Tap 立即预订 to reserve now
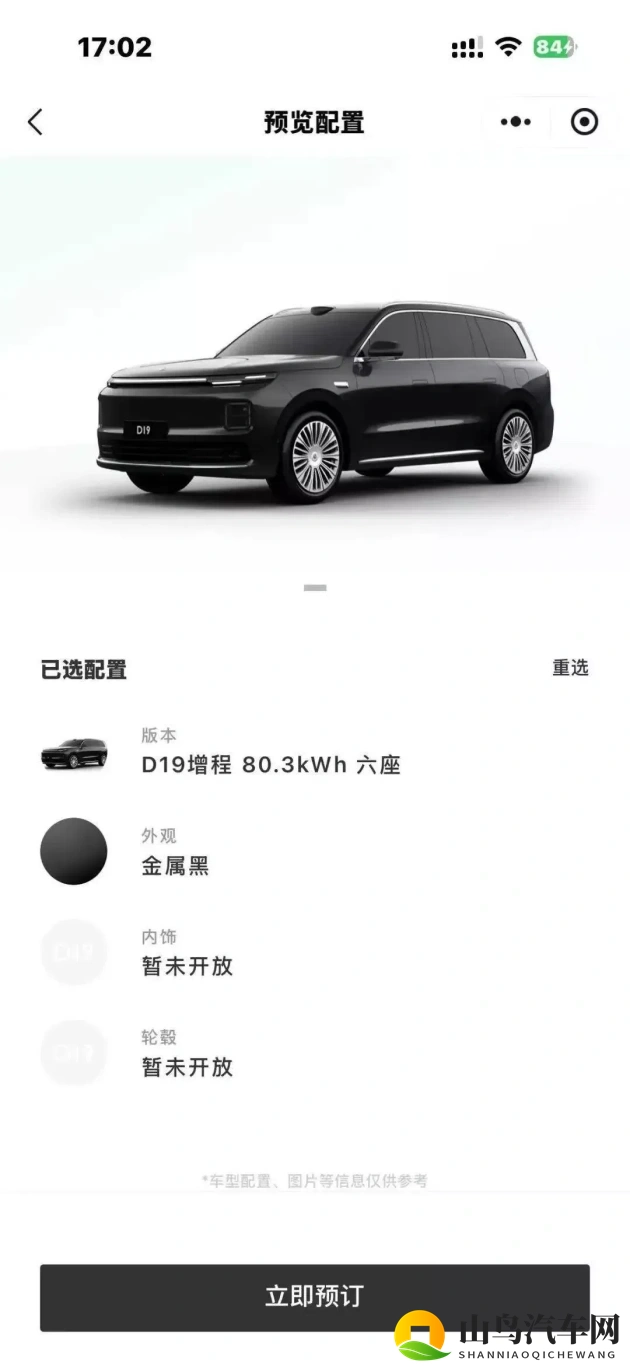630x1366 pixels. pyautogui.click(x=314, y=1296)
